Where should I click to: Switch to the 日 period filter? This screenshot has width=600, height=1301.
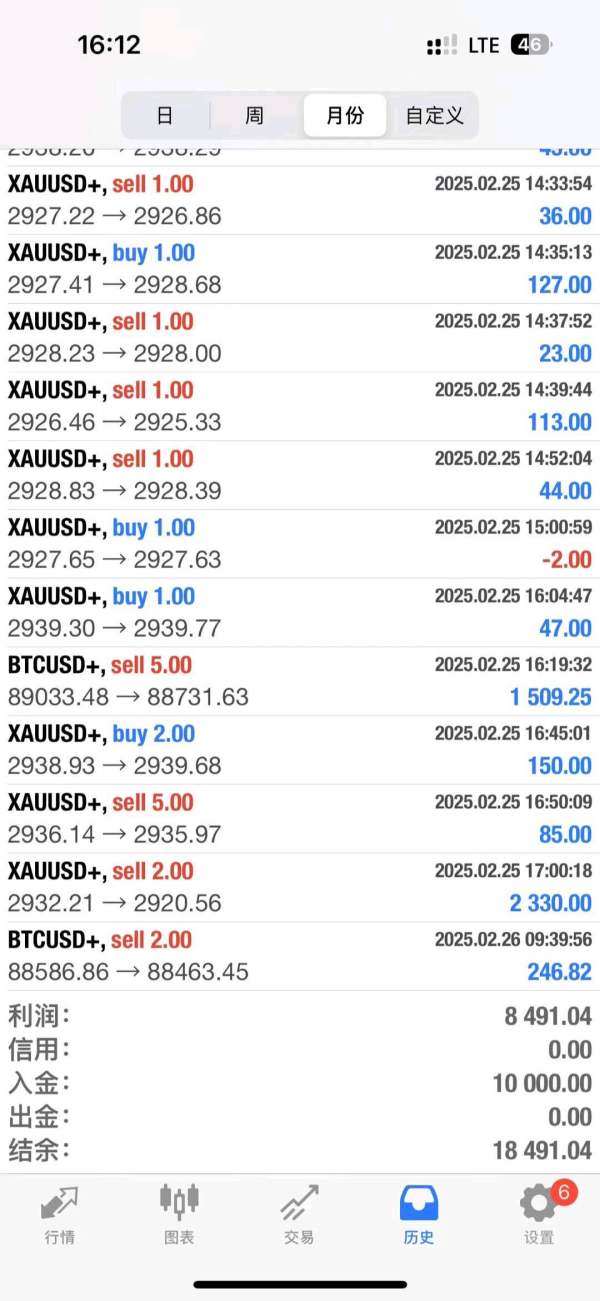point(165,116)
